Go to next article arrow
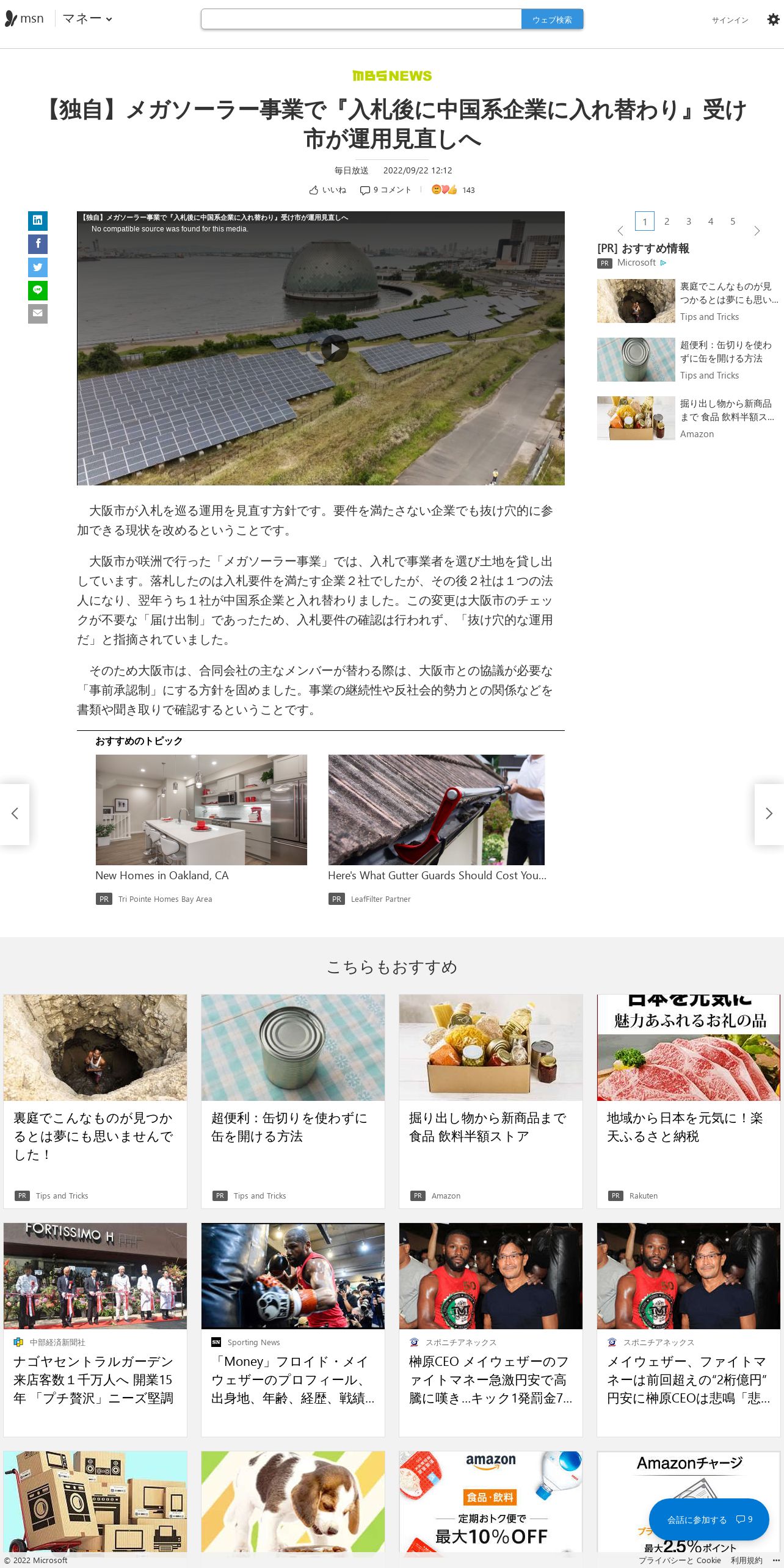Viewport: 784px width, 1568px height. click(769, 814)
